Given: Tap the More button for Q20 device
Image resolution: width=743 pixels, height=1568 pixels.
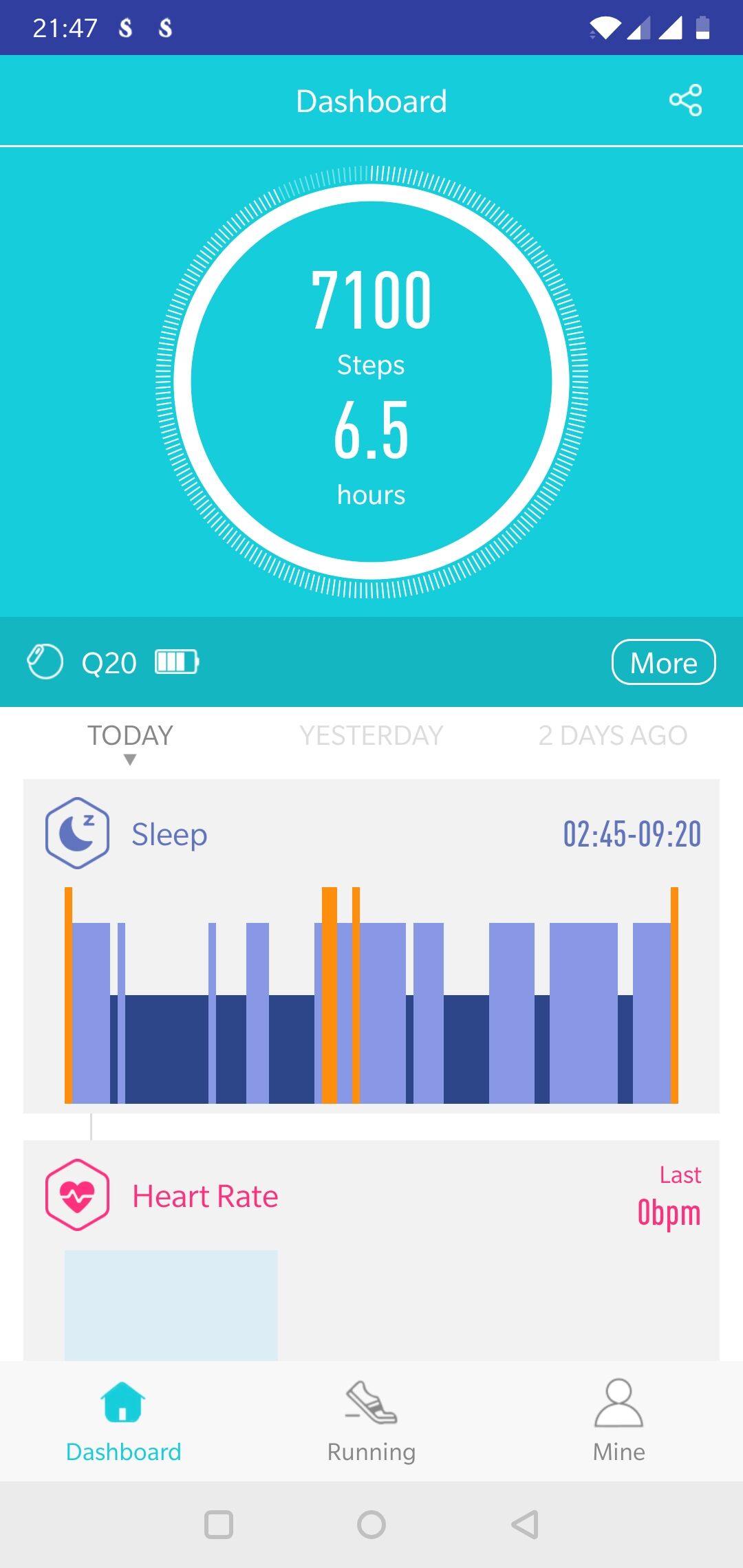Looking at the screenshot, I should 663,662.
